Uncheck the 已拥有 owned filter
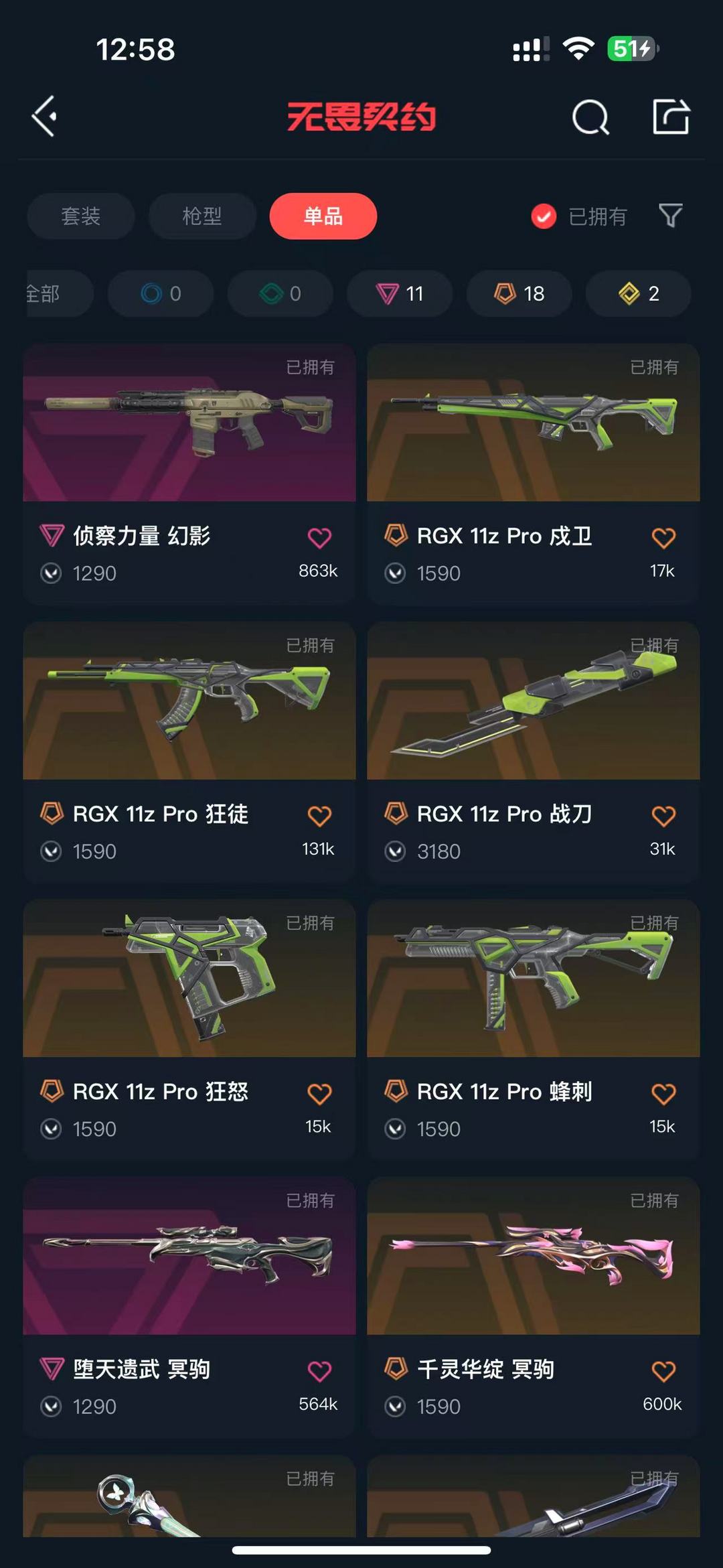Image resolution: width=723 pixels, height=1568 pixels. pyautogui.click(x=579, y=216)
